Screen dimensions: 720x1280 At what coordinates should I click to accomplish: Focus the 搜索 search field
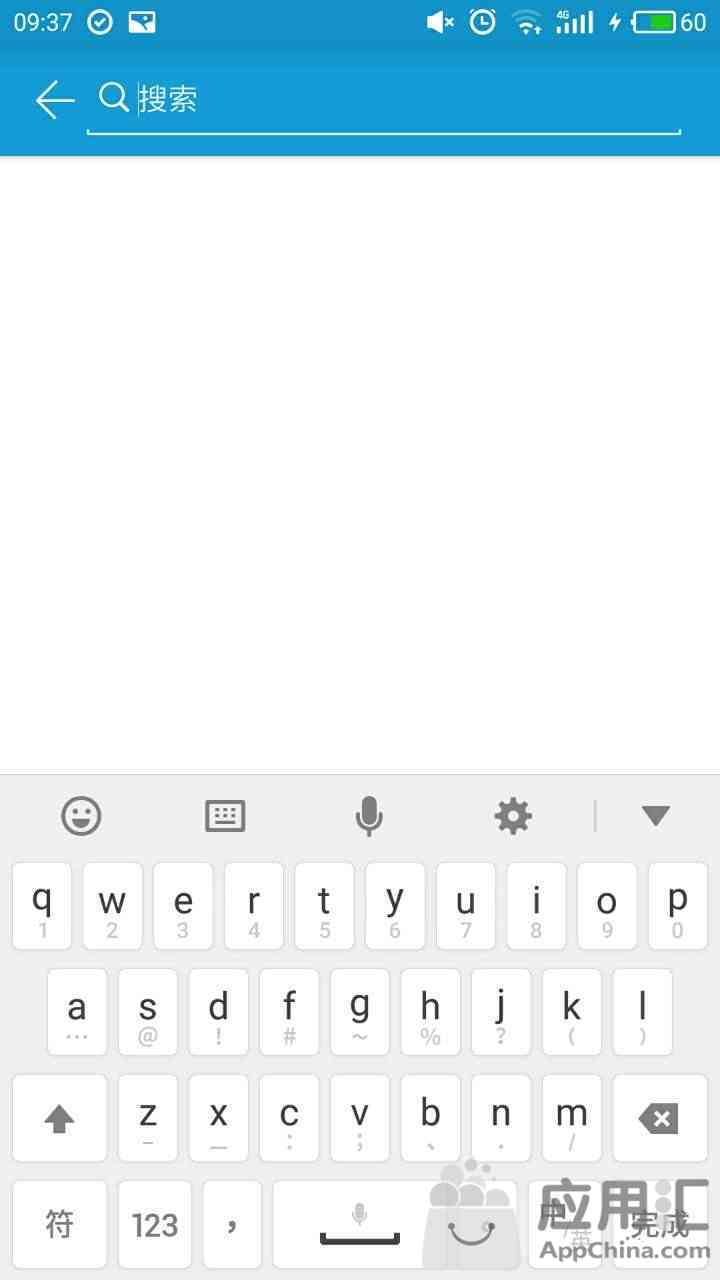384,100
